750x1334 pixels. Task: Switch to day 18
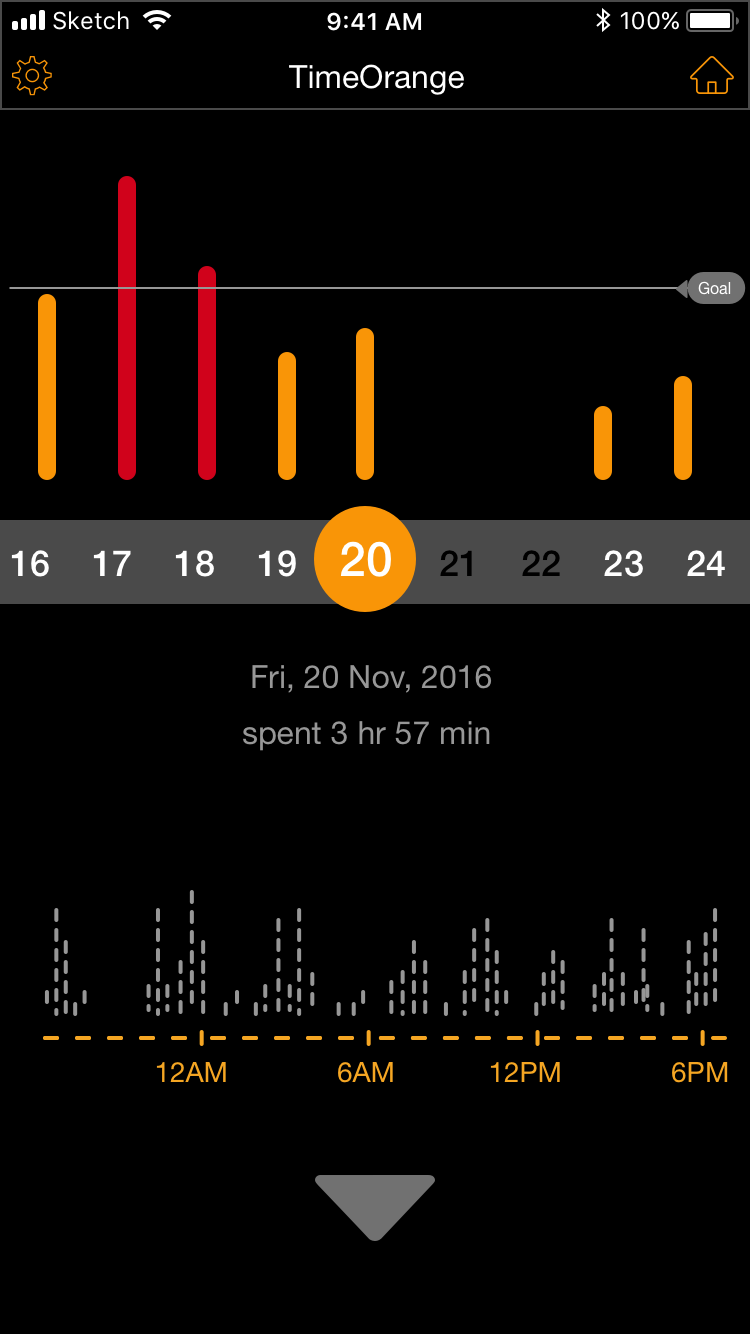tap(195, 564)
